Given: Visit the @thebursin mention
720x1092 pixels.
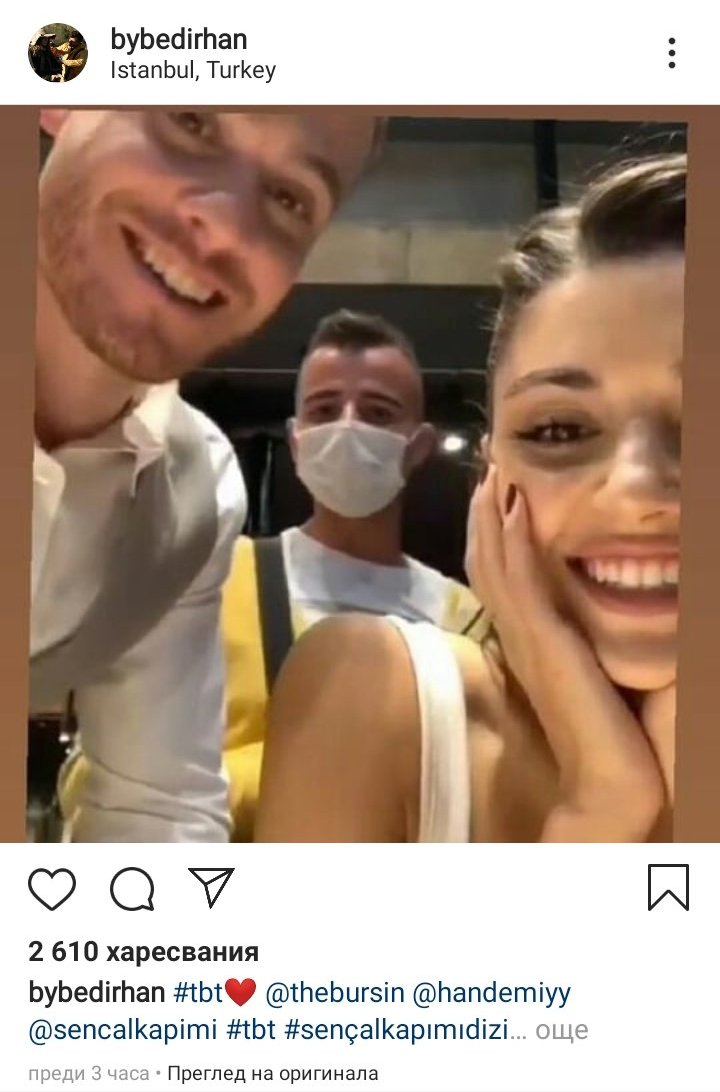Looking at the screenshot, I should pos(335,992).
